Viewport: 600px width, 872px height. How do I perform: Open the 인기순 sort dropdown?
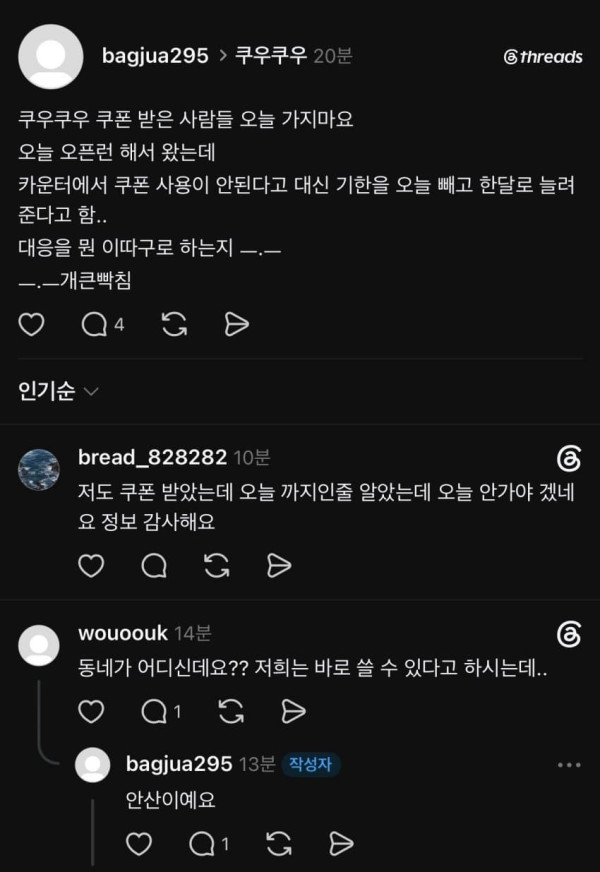pyautogui.click(x=58, y=391)
